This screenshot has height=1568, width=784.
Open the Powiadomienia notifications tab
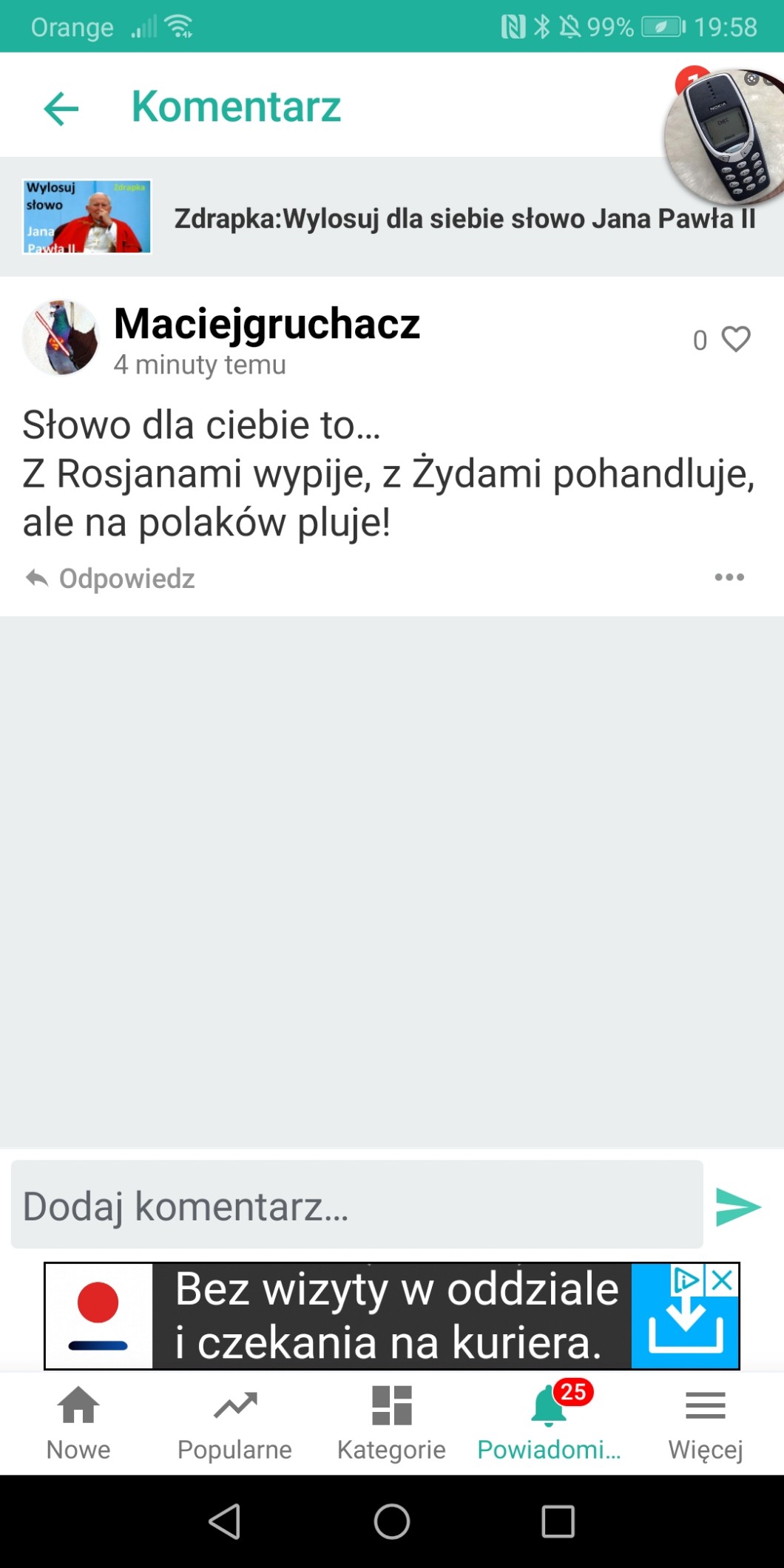click(x=549, y=1423)
